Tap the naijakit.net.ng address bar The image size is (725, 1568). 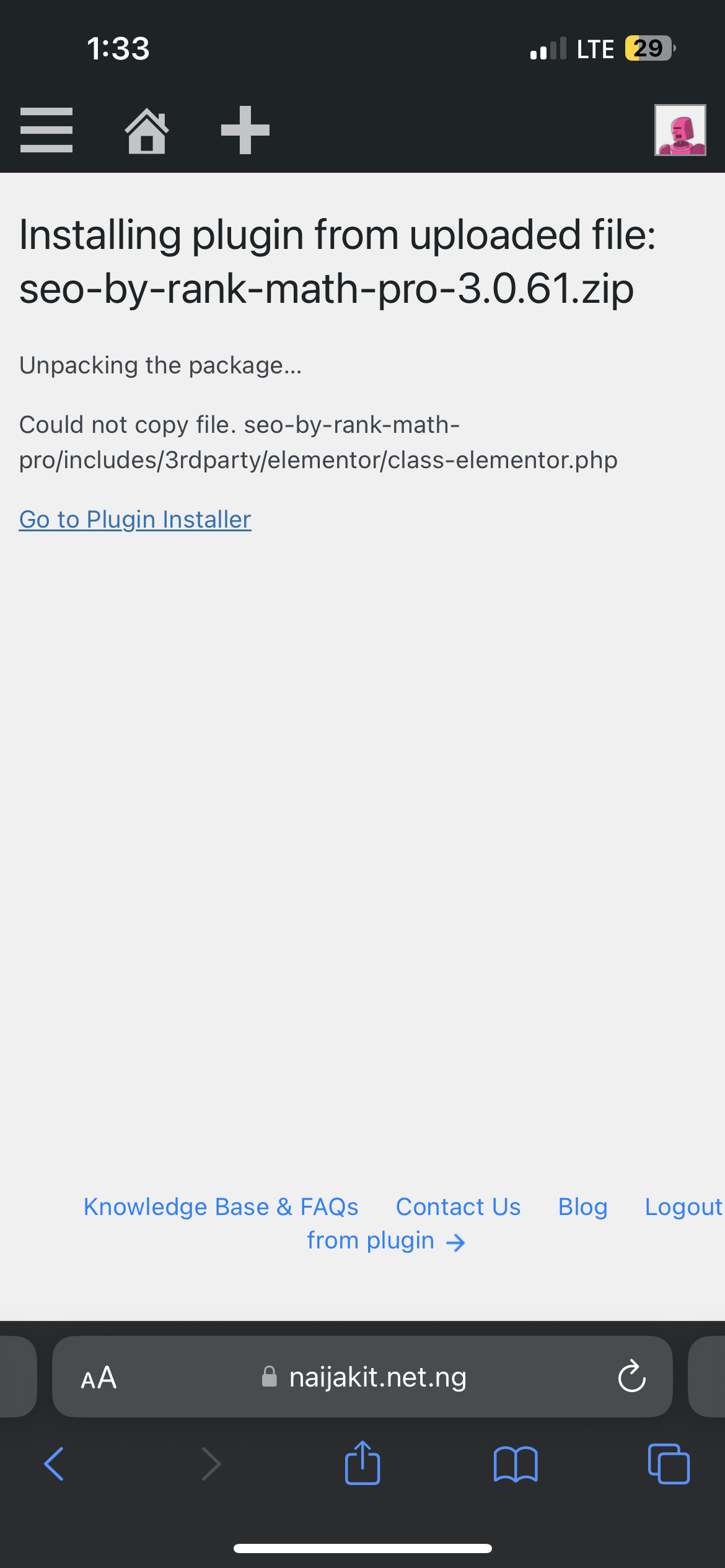tap(377, 1377)
